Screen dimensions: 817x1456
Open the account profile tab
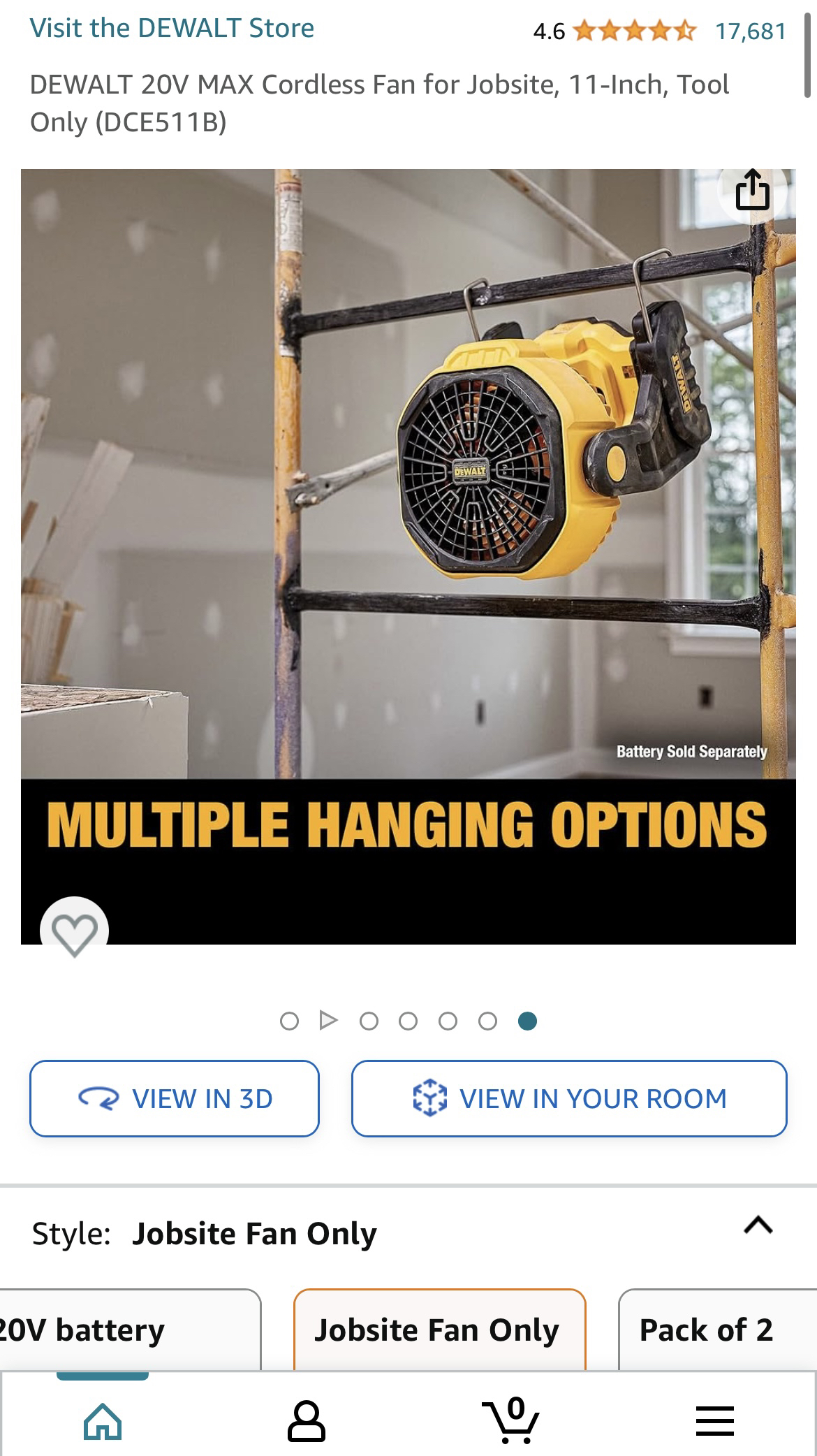point(306,1420)
